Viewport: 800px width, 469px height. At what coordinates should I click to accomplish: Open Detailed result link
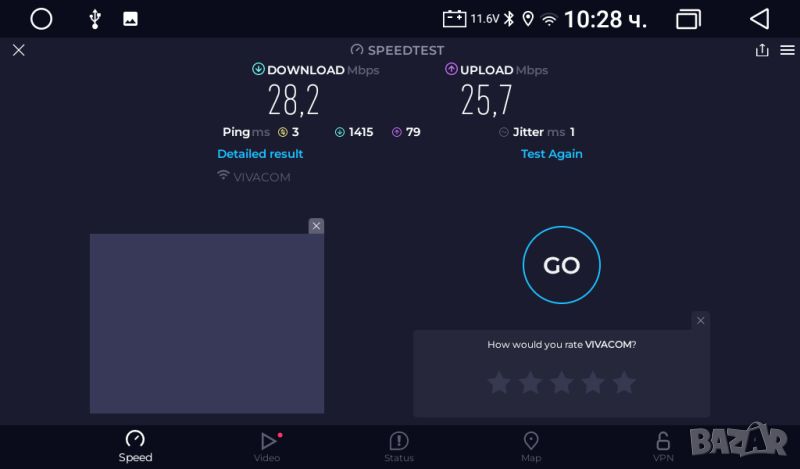pos(260,154)
